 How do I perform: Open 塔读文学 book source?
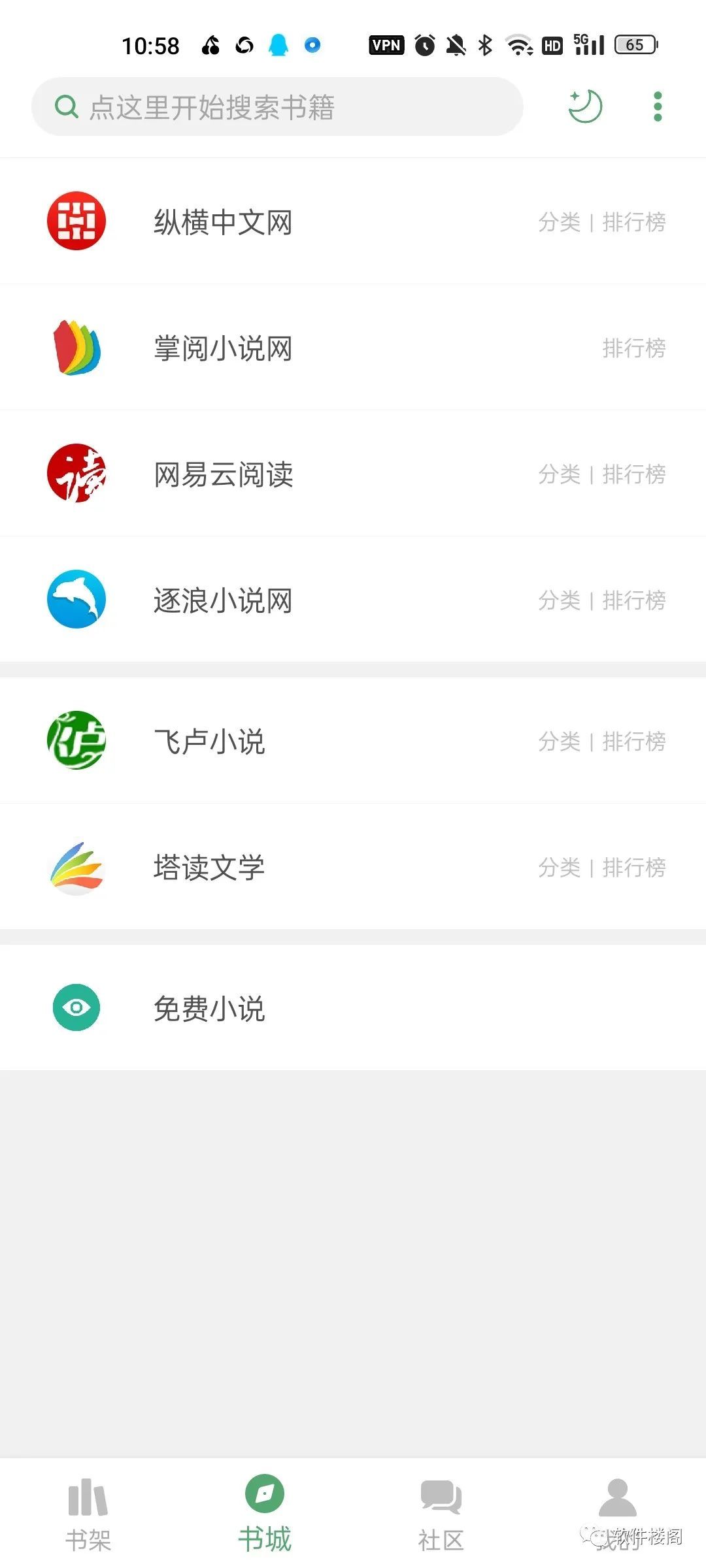(209, 868)
